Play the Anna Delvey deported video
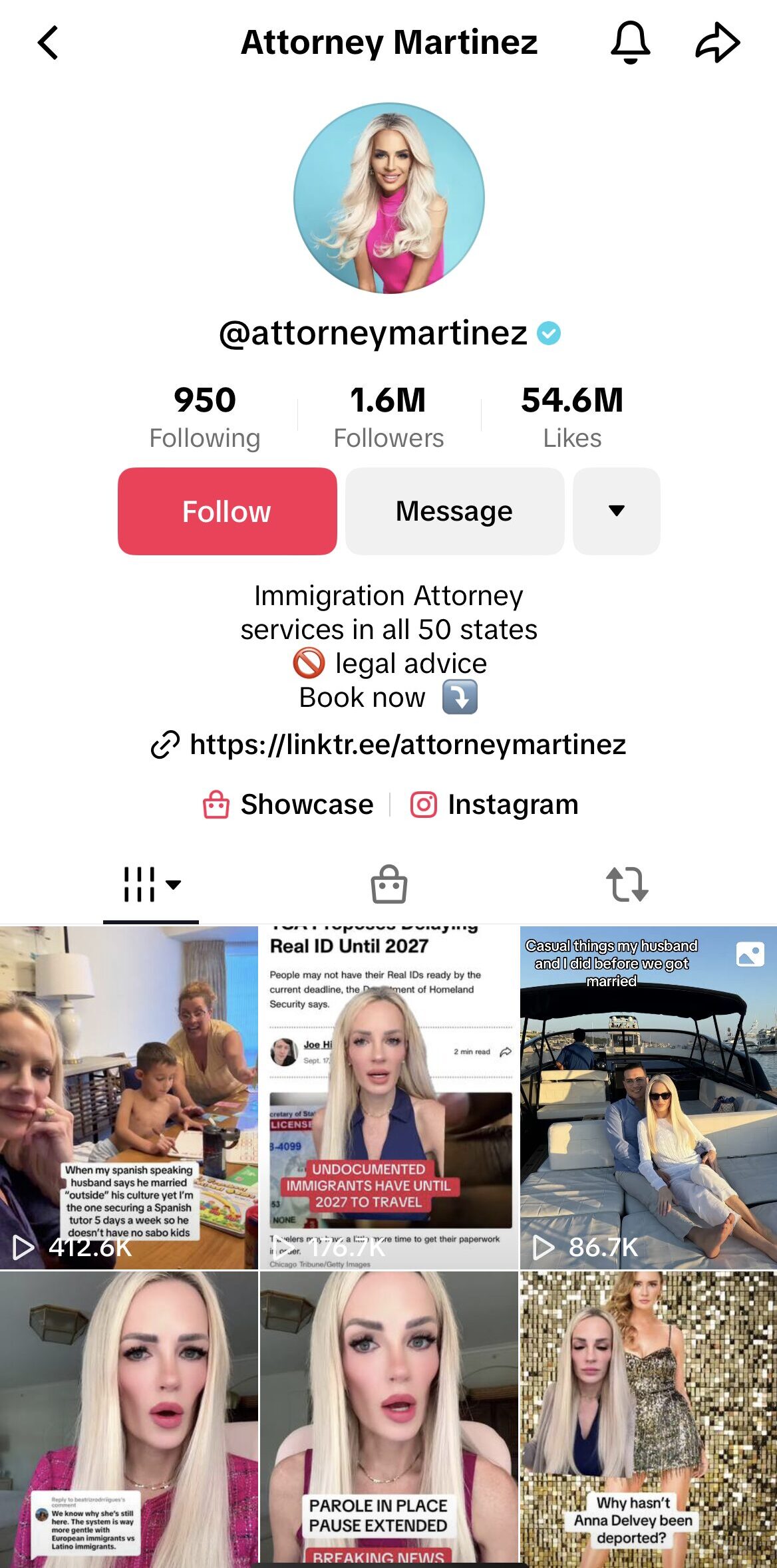 [648, 1416]
